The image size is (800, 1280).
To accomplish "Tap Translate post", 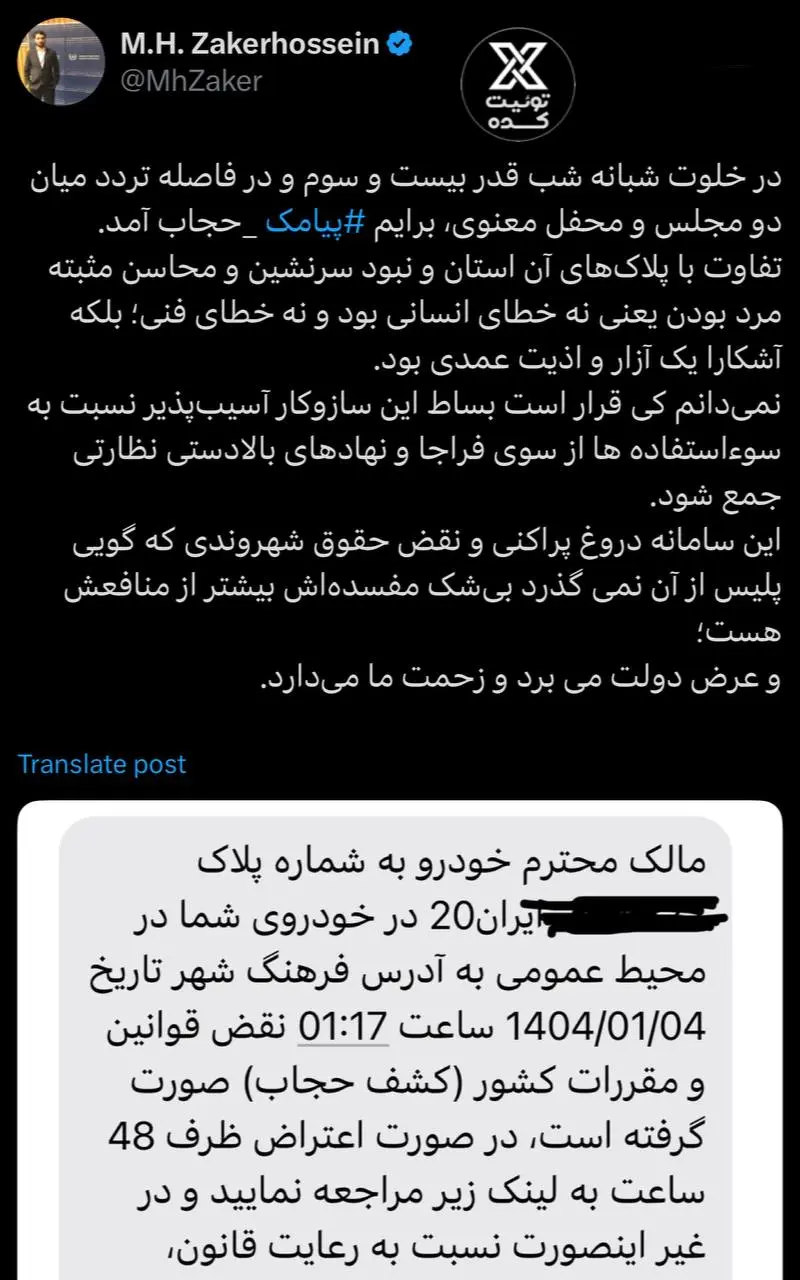I will click(102, 764).
